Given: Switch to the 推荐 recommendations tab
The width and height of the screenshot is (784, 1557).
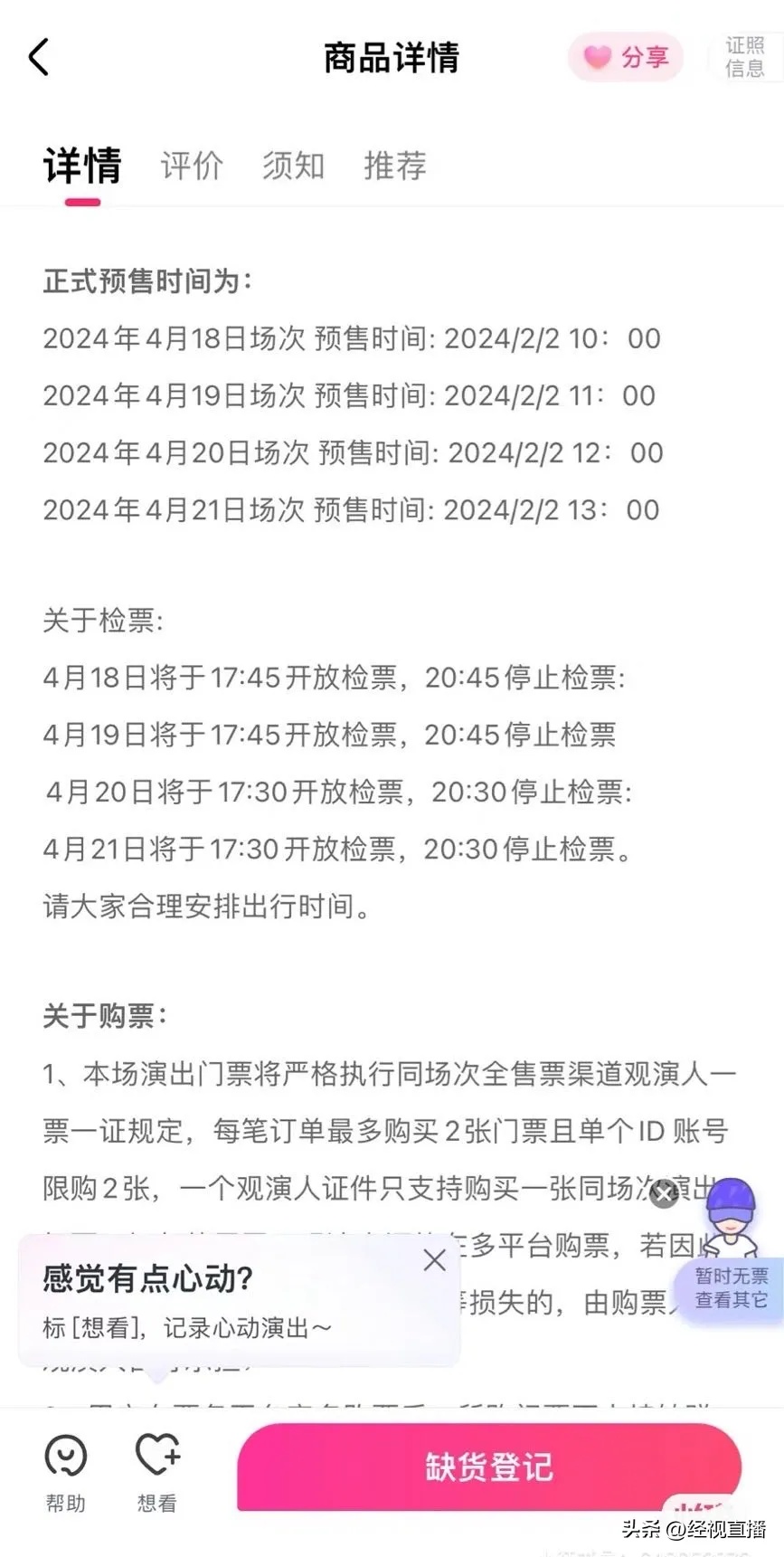Looking at the screenshot, I should tap(393, 166).
